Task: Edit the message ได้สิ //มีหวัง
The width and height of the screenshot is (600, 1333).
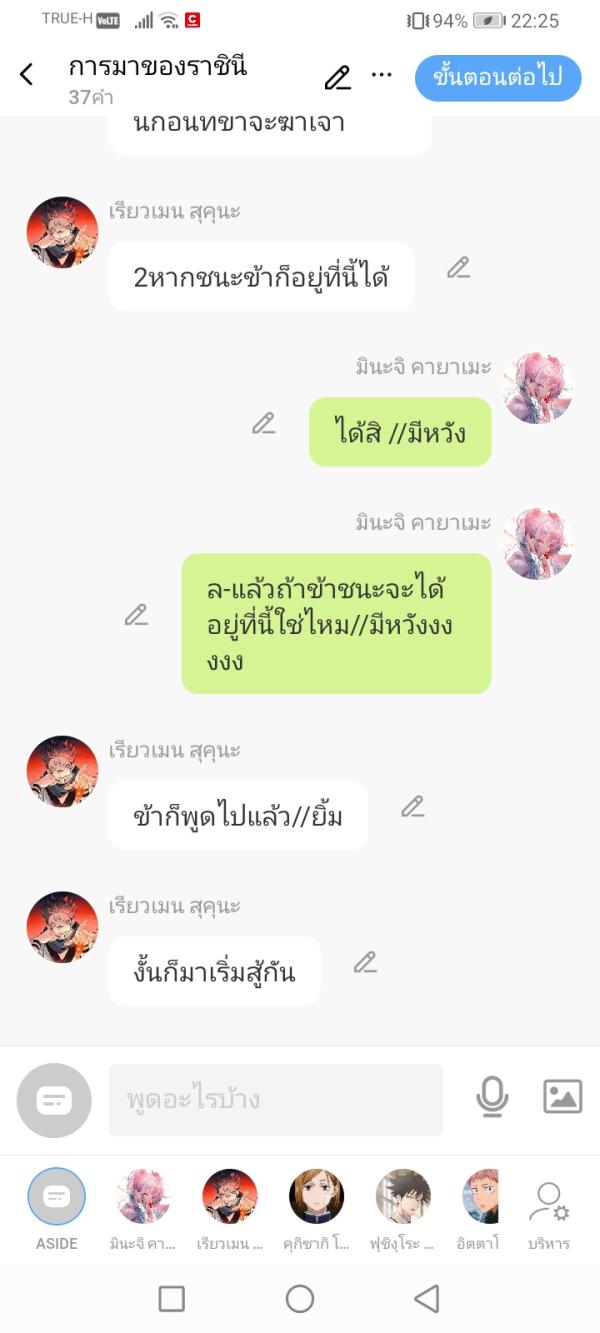Action: point(263,424)
